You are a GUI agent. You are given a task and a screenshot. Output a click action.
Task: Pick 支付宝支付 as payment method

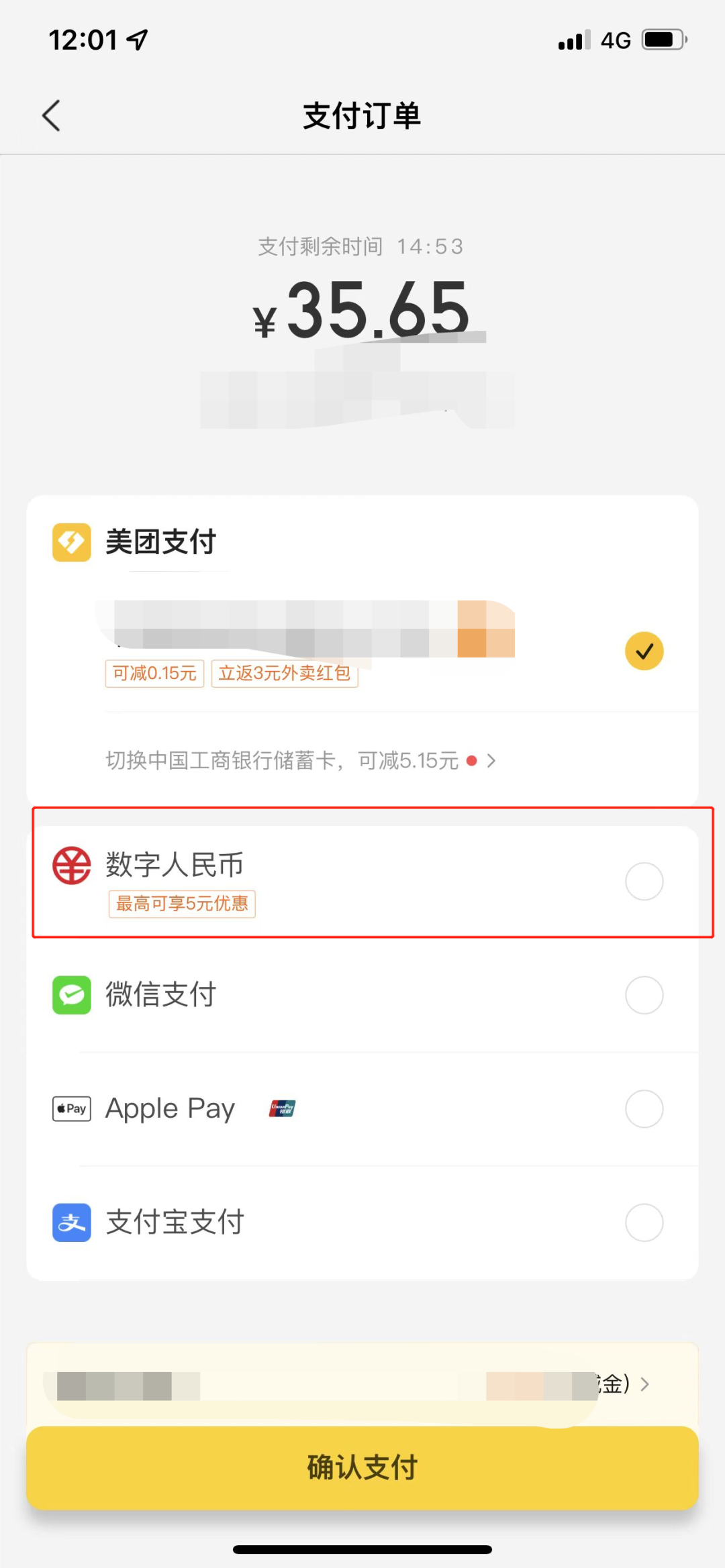pyautogui.click(x=644, y=1222)
